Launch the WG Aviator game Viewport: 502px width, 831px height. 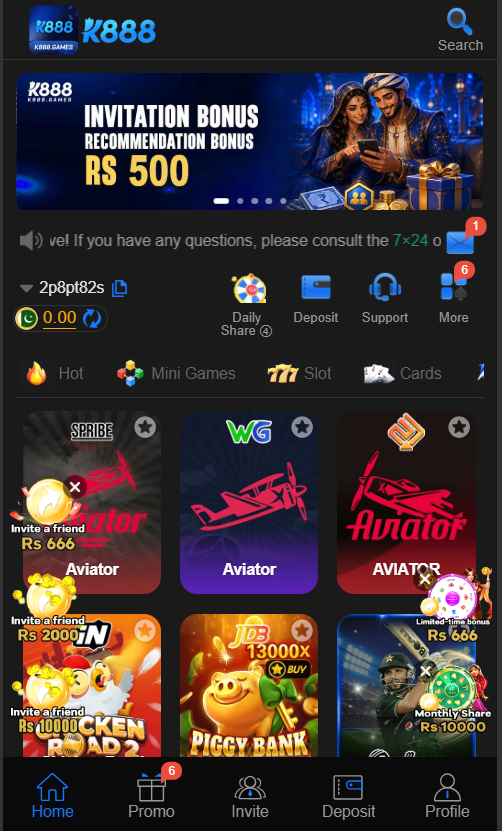(x=249, y=502)
